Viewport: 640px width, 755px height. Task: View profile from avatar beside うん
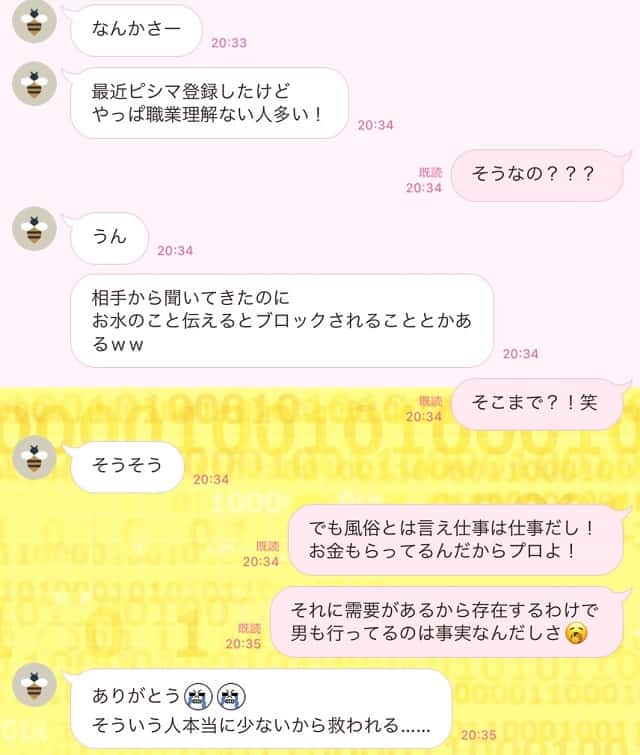(x=34, y=229)
